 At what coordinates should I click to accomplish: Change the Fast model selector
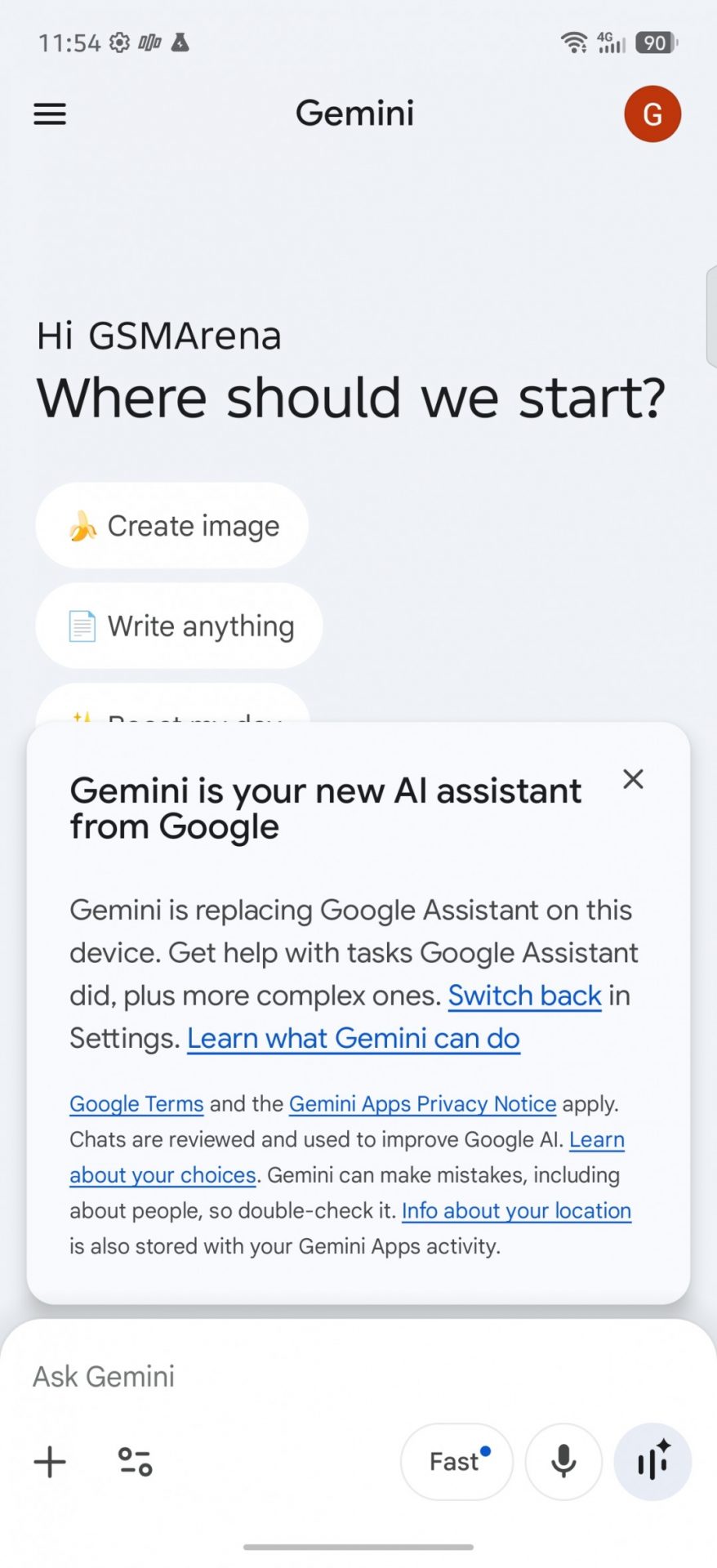(456, 1462)
